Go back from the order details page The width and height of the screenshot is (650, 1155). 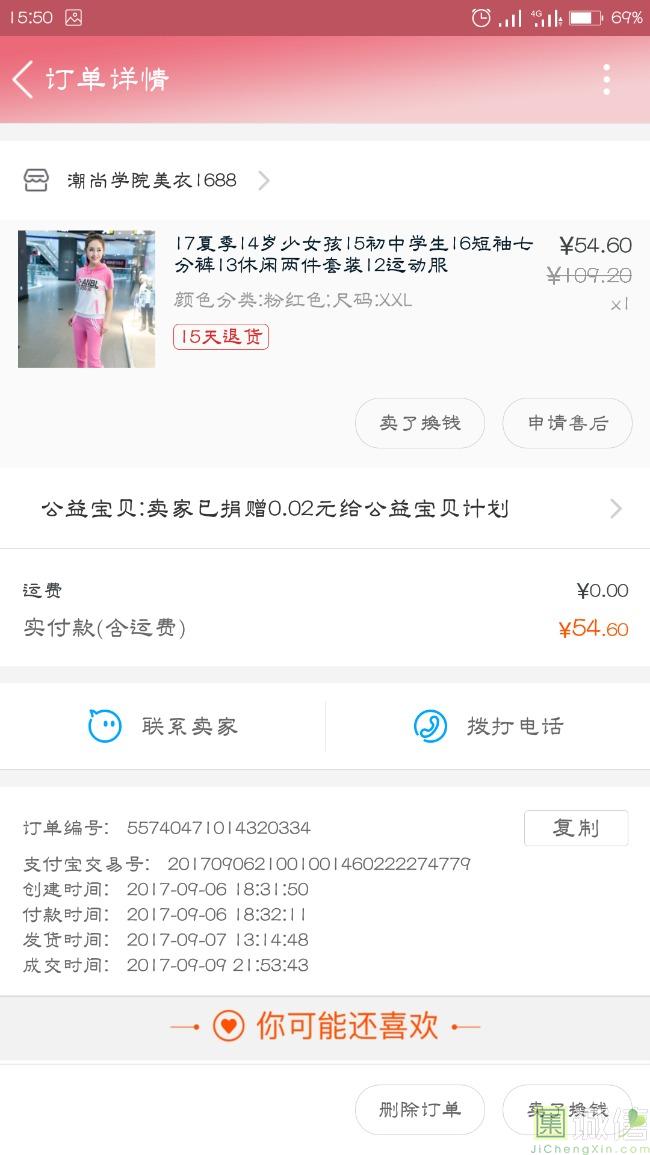point(24,79)
